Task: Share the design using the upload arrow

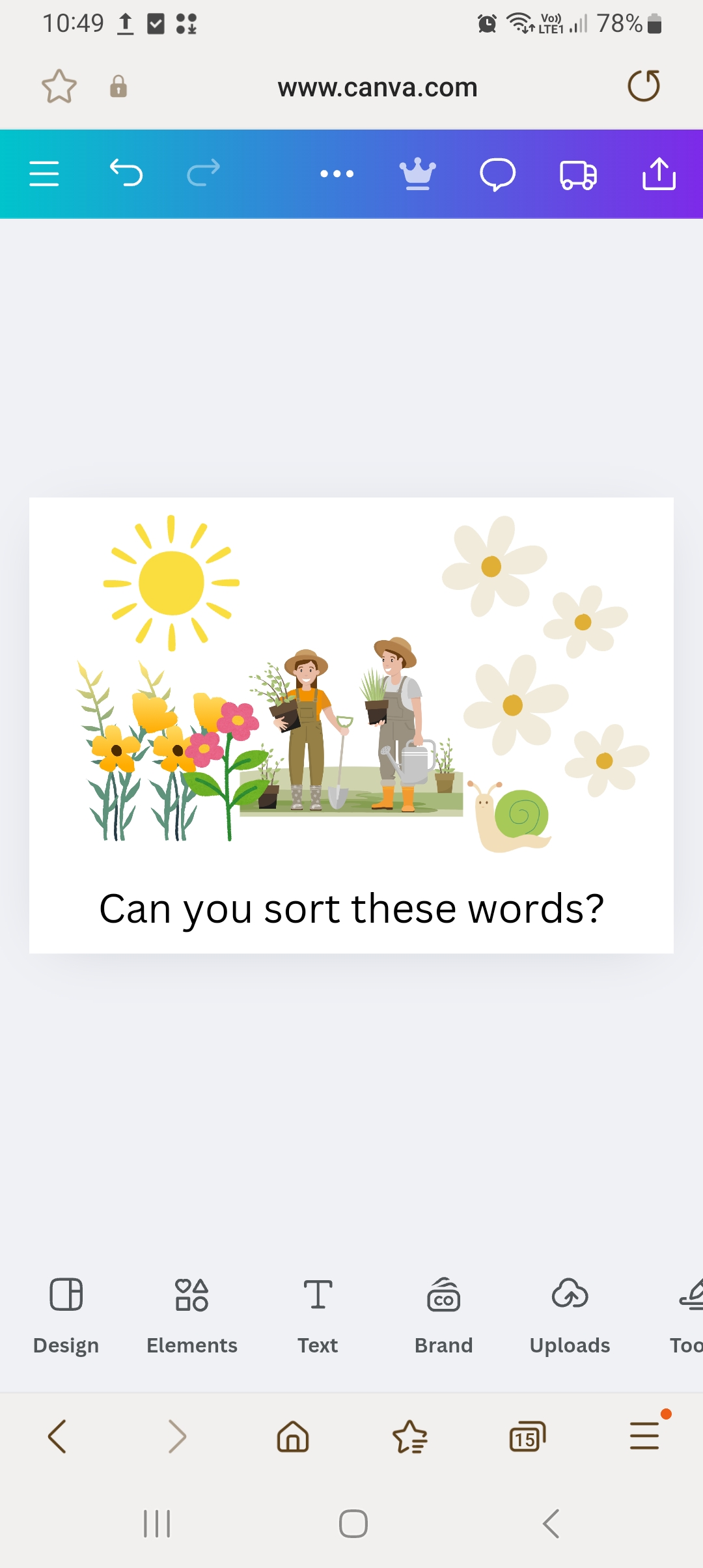Action: [659, 174]
